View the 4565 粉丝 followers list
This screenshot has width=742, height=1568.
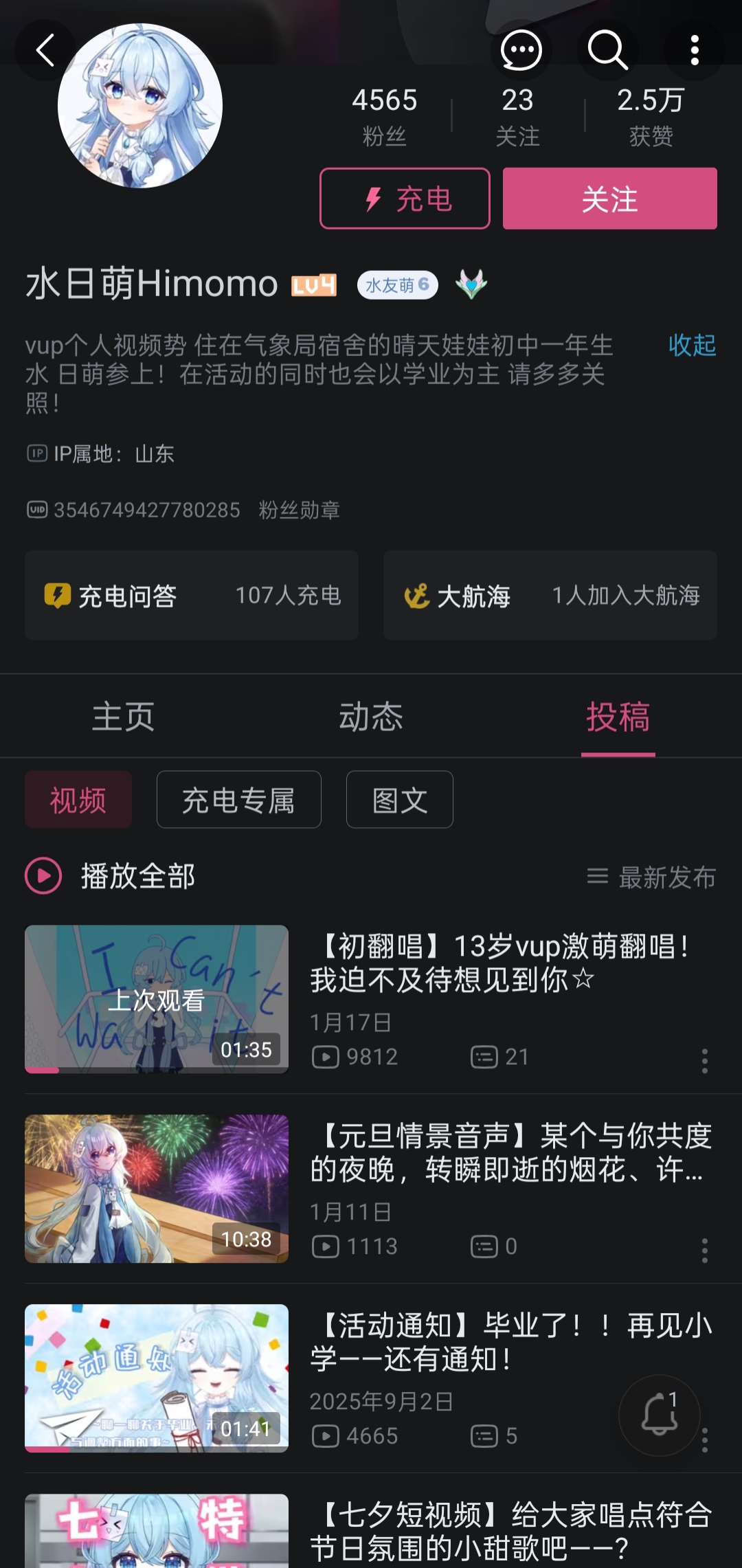[384, 115]
